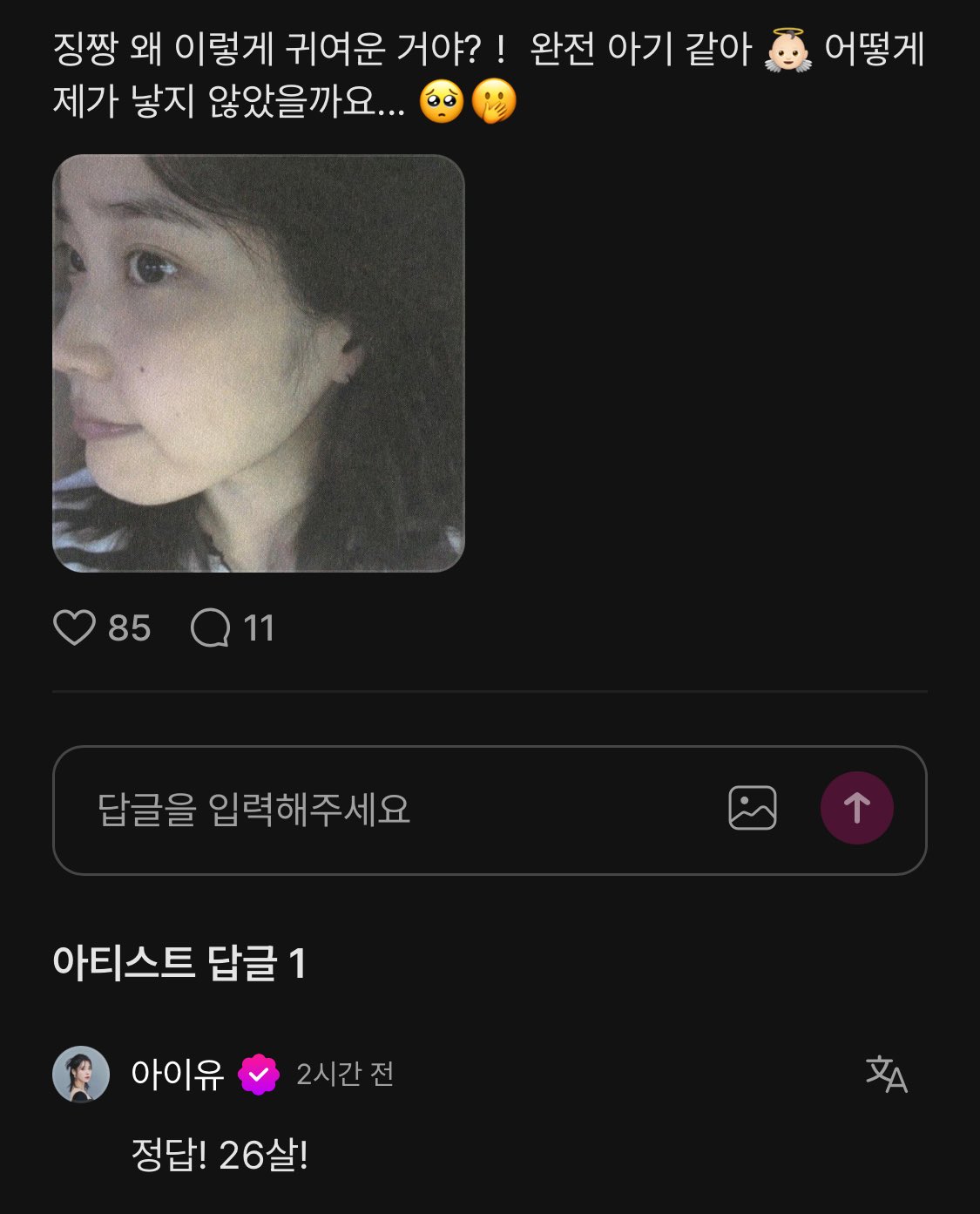The image size is (980, 1214).
Task: Send the reply with the arrow button
Action: [857, 808]
